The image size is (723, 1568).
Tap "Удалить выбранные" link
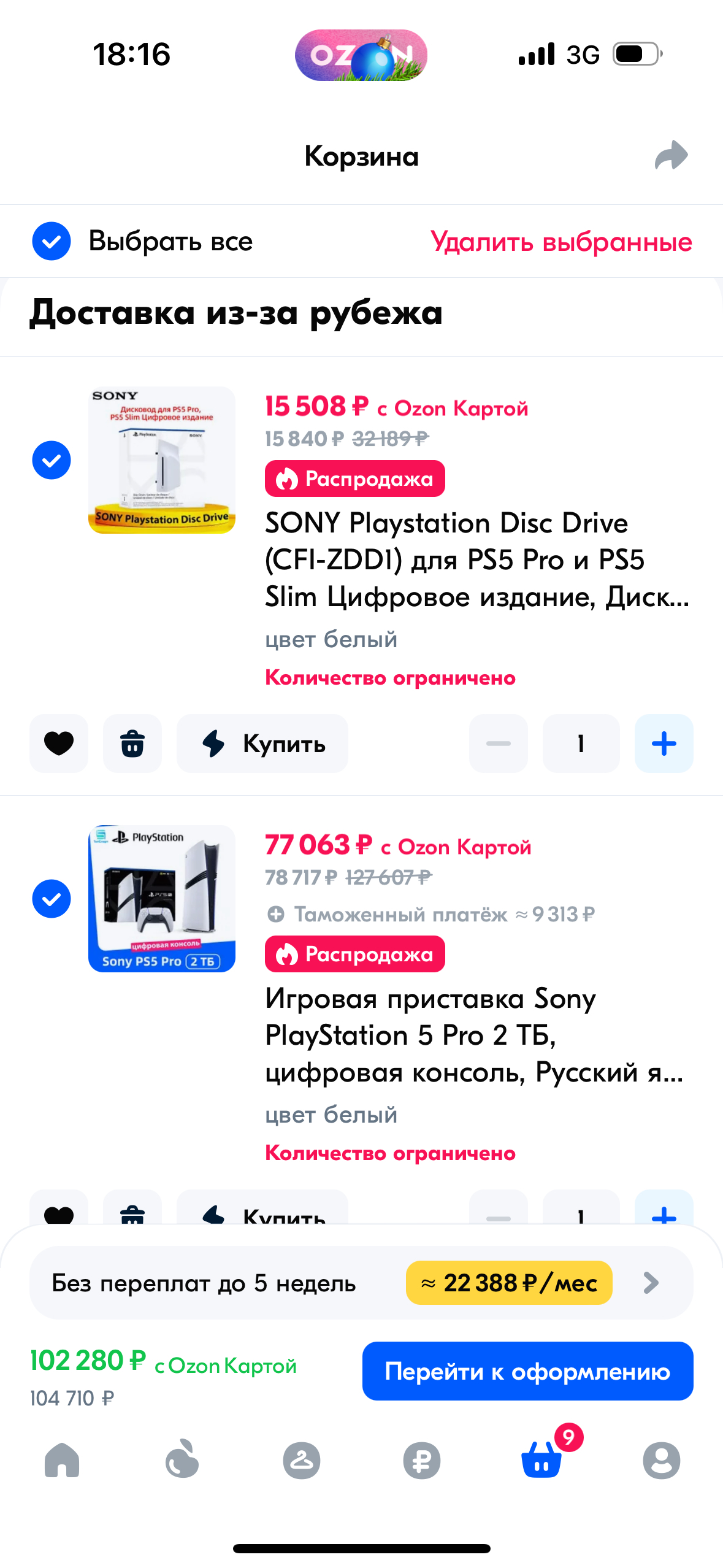[560, 242]
